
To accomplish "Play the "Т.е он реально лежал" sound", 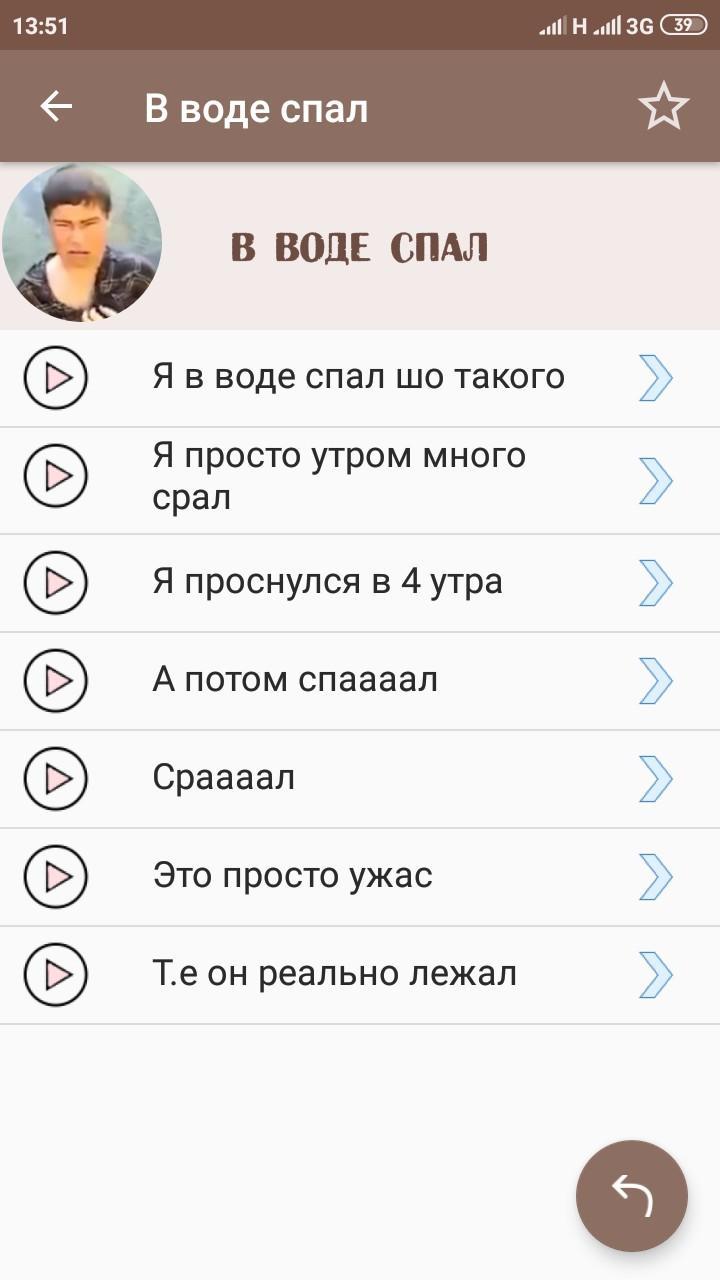I will pyautogui.click(x=56, y=974).
